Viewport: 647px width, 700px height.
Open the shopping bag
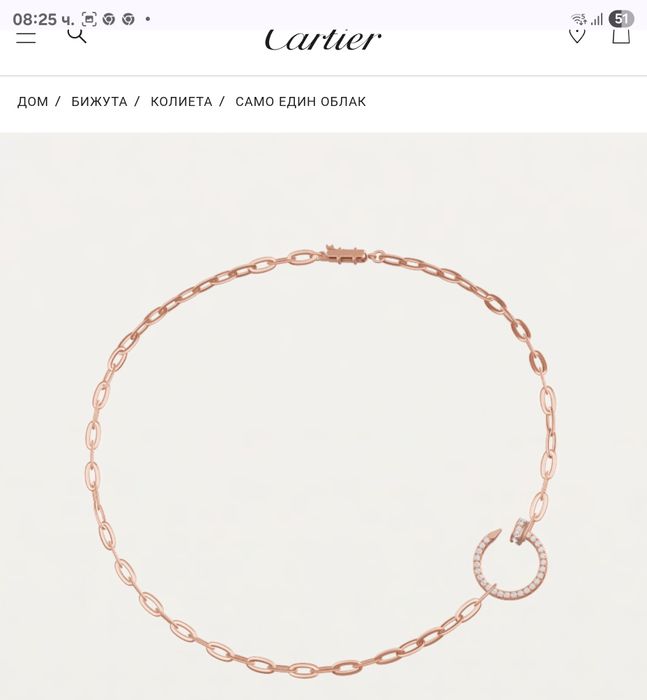[621, 36]
